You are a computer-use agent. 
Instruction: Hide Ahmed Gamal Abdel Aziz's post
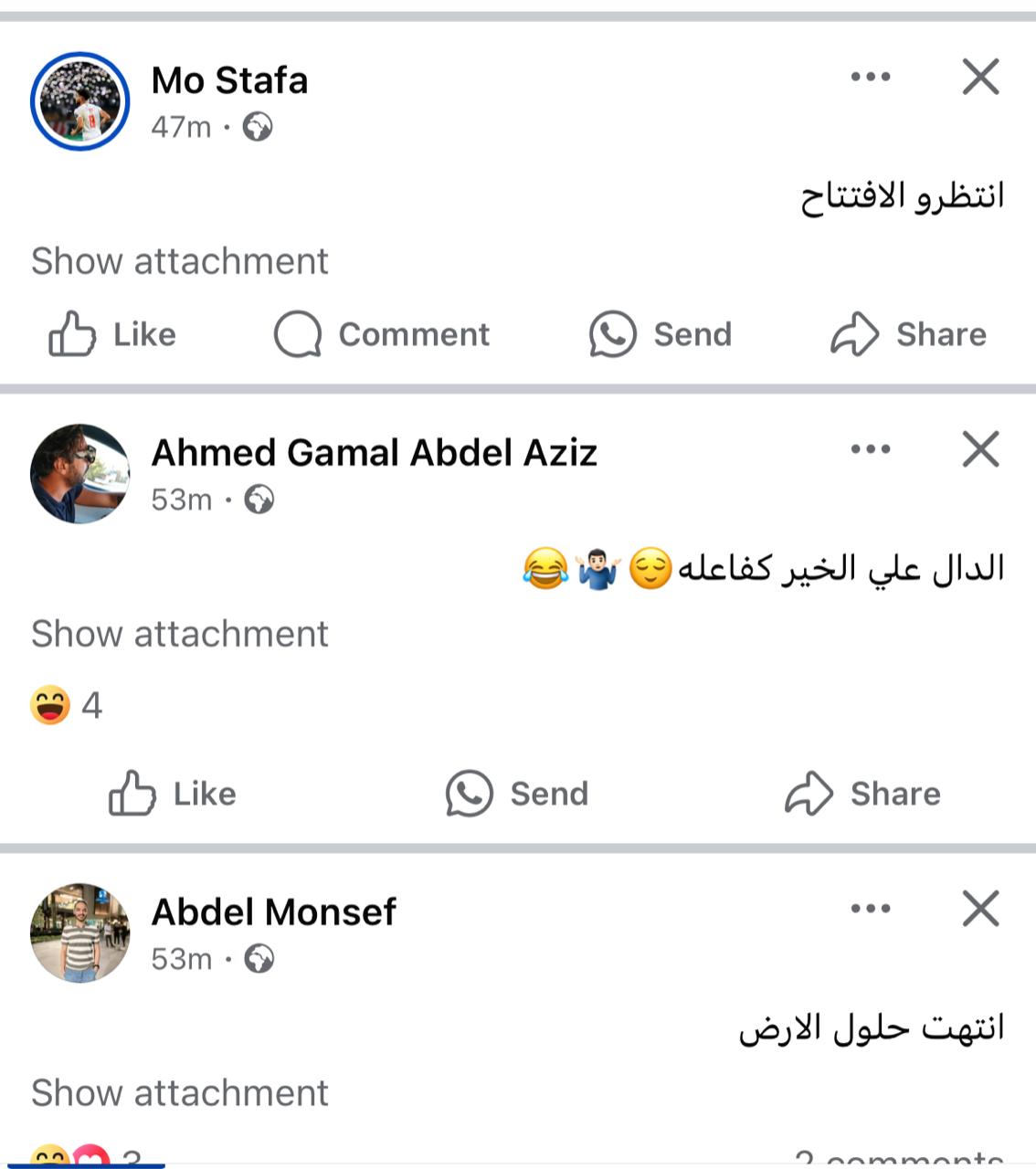(980, 449)
